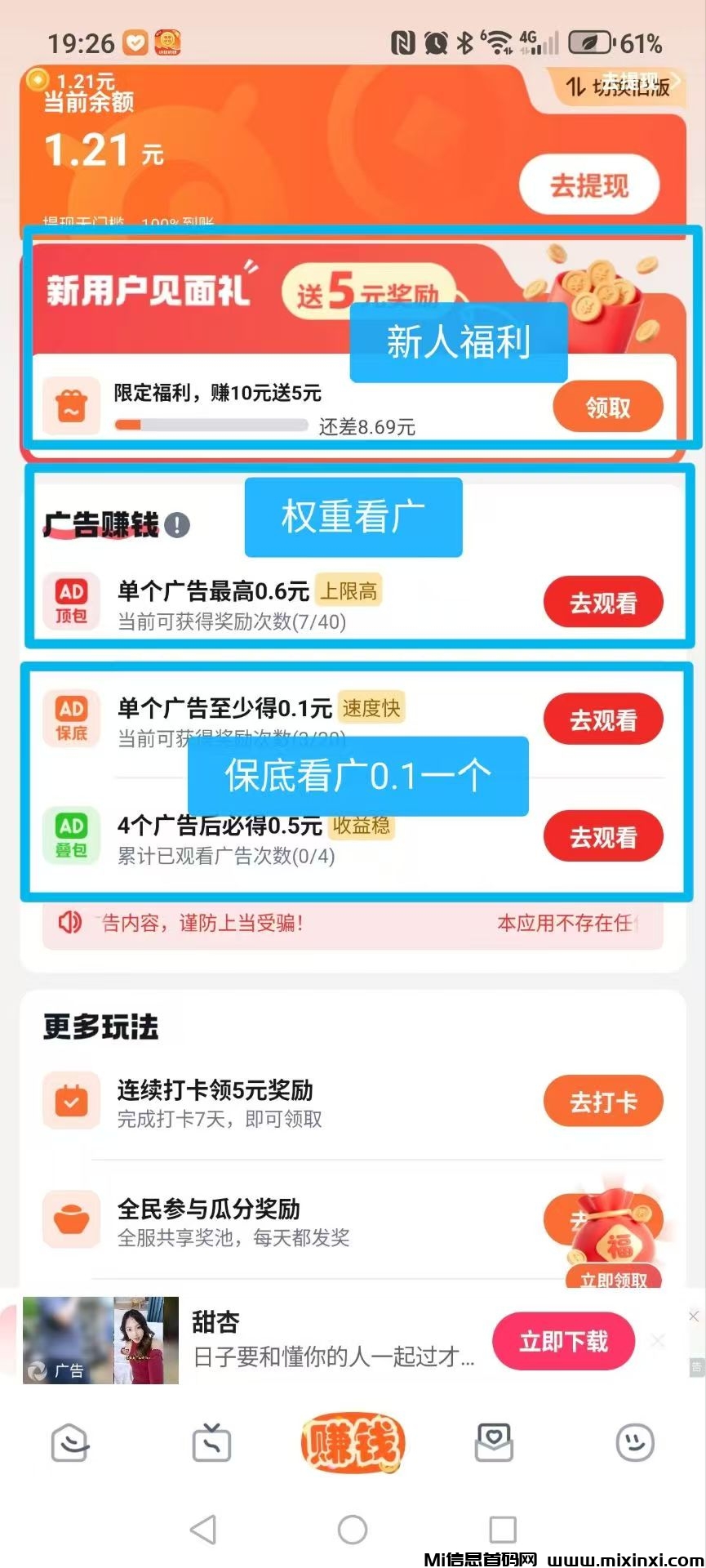Open the messages envelope tab
Image resolution: width=706 pixels, height=1568 pixels.
[494, 1443]
